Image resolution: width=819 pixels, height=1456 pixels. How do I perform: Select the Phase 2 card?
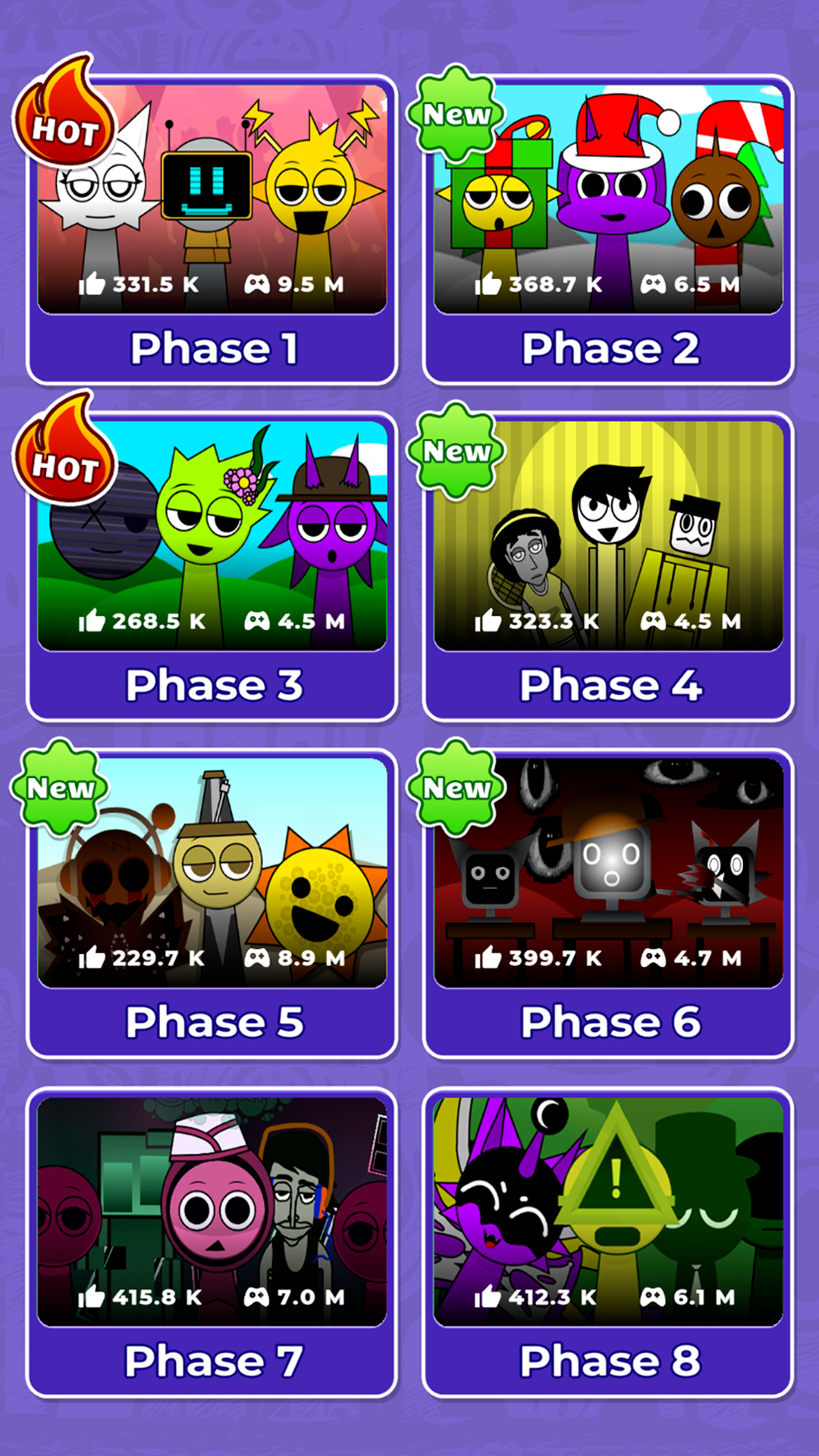pyautogui.click(x=608, y=230)
